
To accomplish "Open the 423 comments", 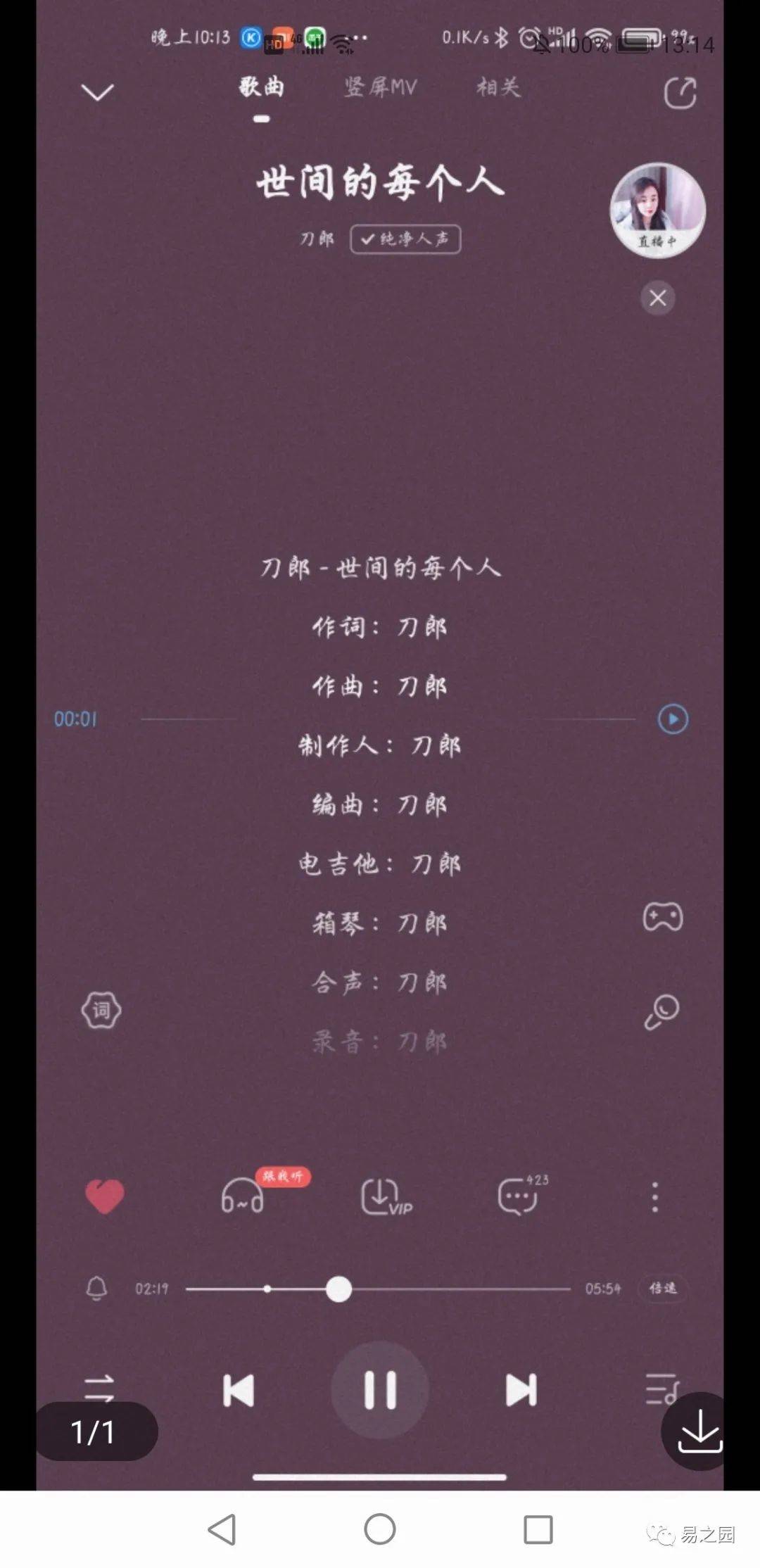I will 519,1196.
